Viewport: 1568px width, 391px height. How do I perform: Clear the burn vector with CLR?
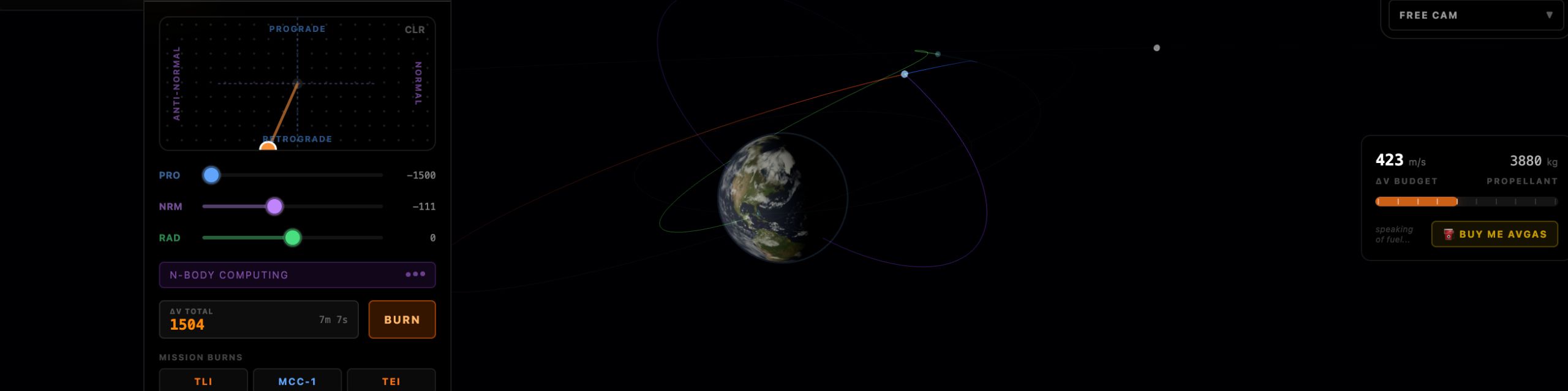click(414, 29)
